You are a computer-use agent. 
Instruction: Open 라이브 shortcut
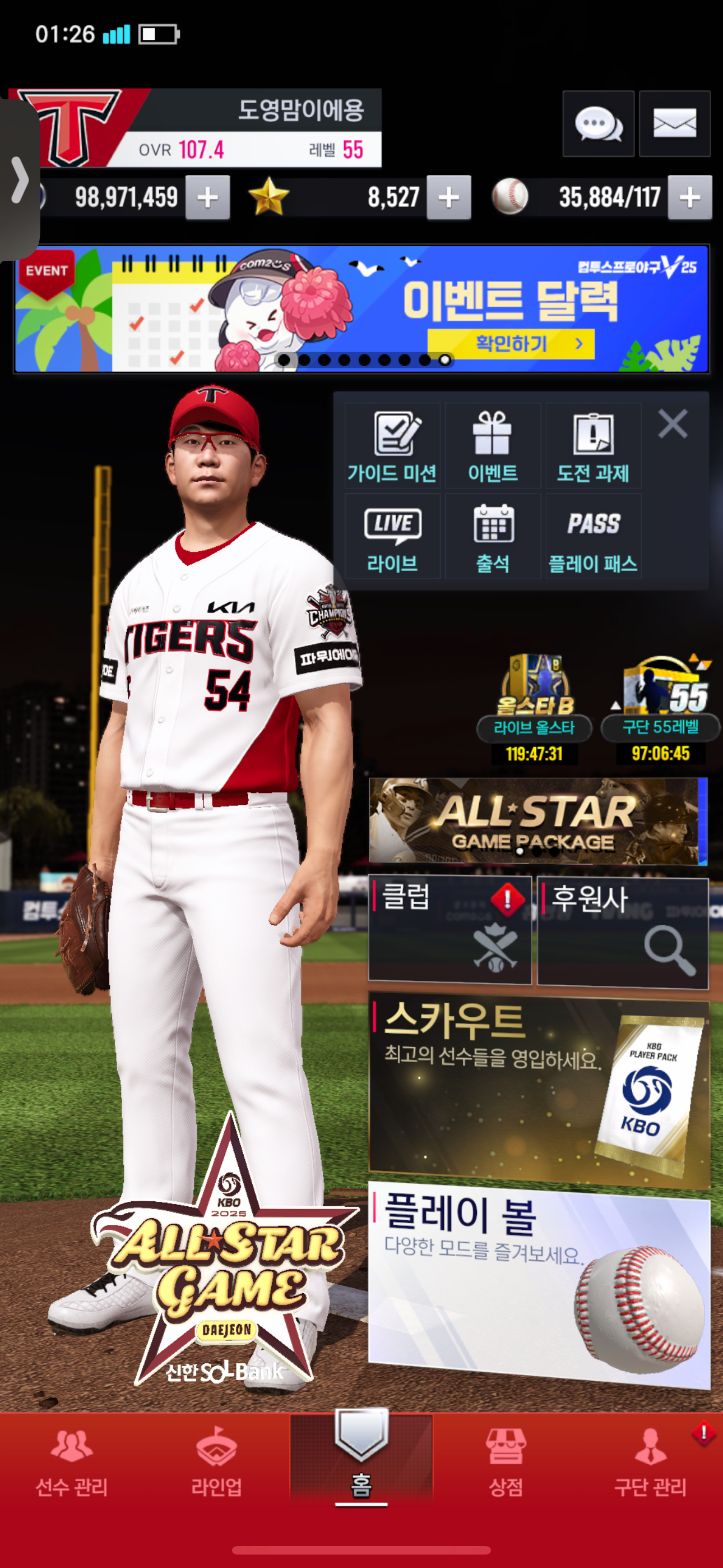click(392, 537)
